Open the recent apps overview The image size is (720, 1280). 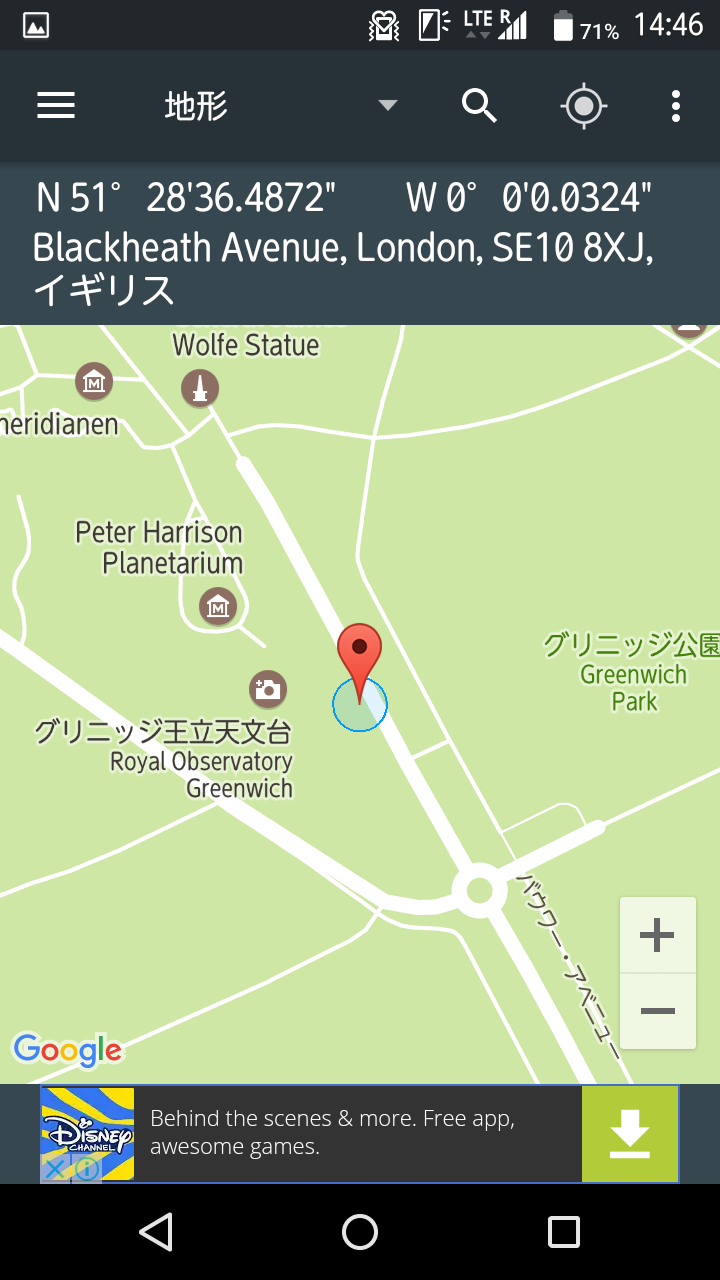pos(564,1232)
